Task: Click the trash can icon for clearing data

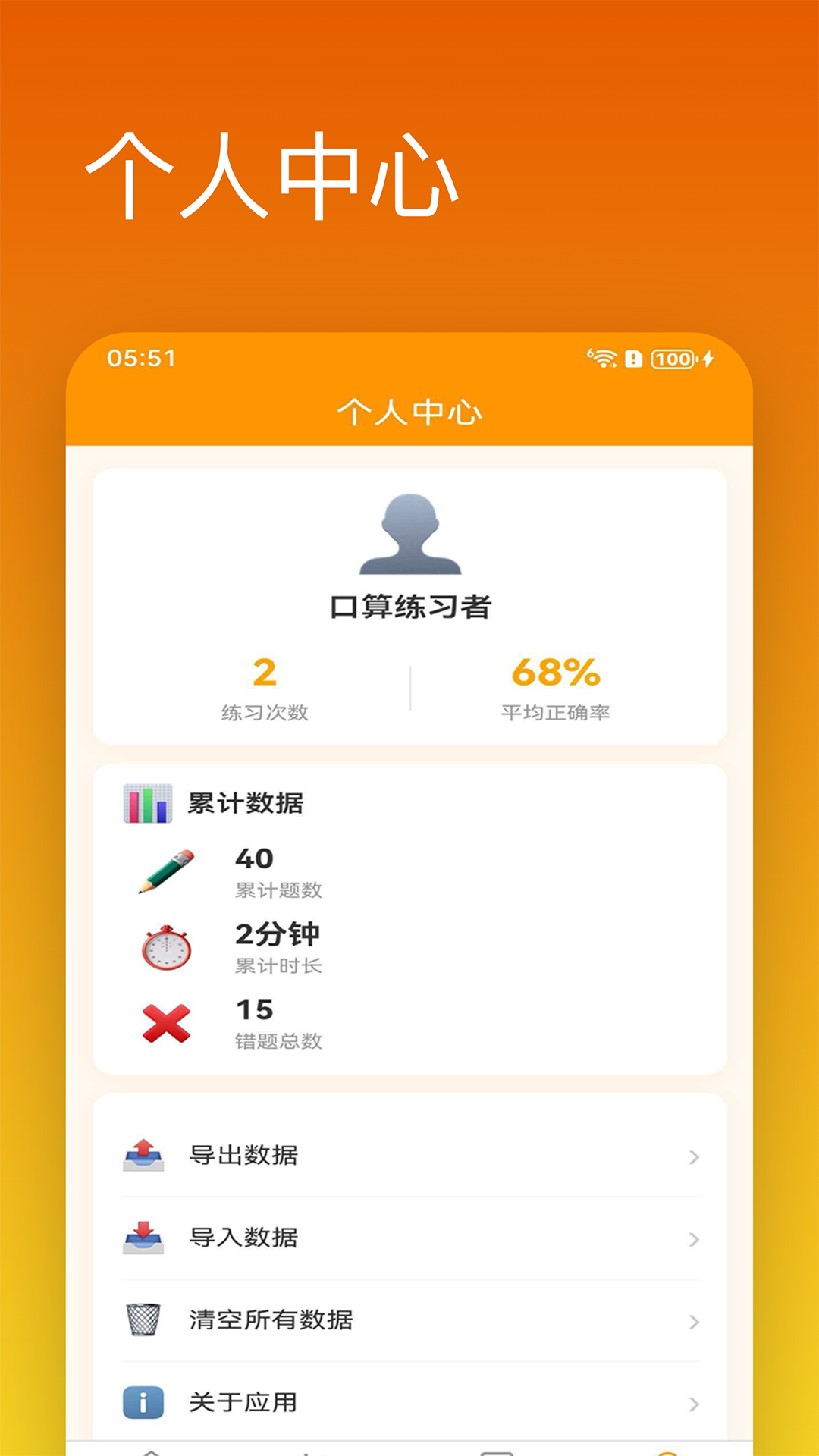Action: tap(143, 1317)
